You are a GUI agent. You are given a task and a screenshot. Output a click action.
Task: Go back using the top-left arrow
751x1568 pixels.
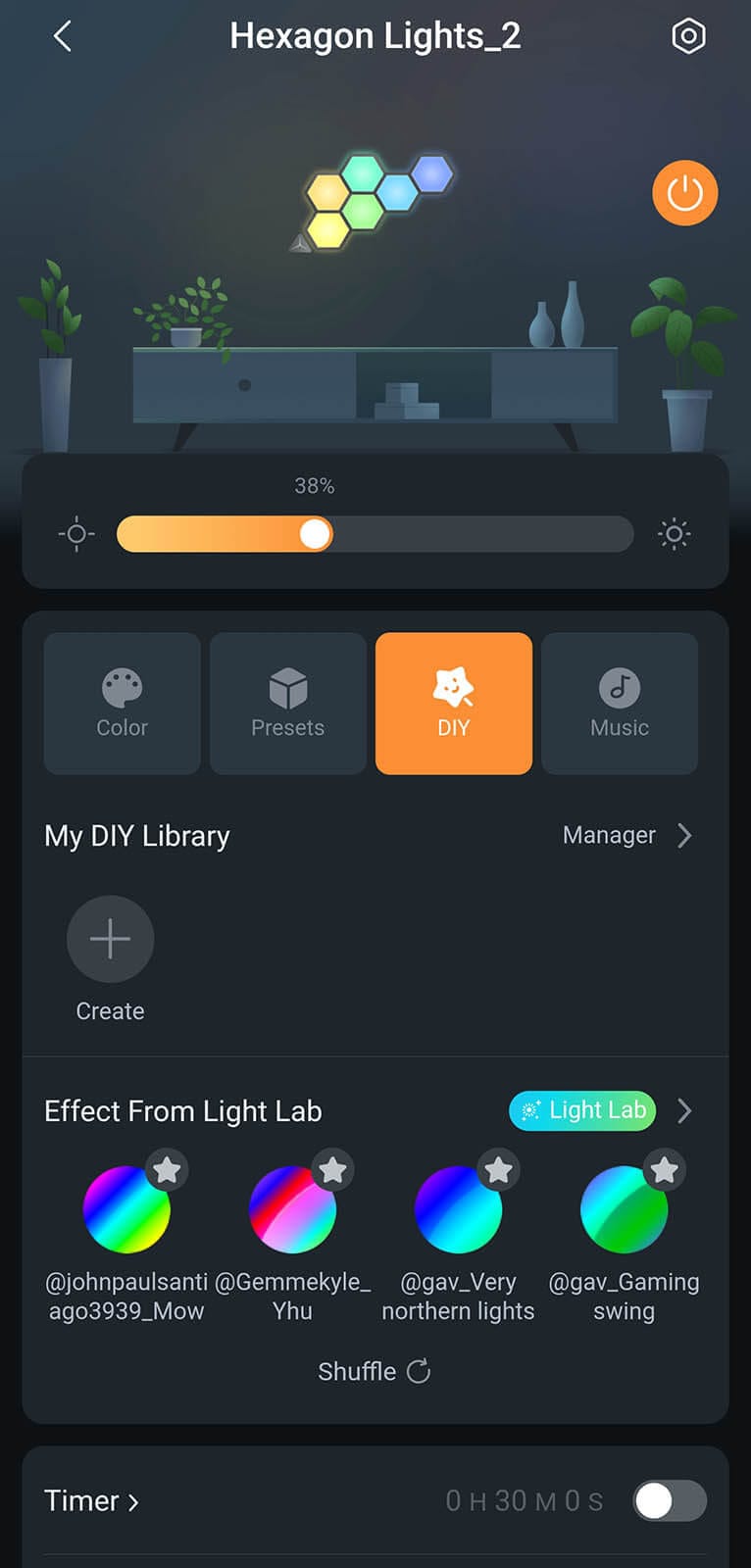click(x=63, y=37)
